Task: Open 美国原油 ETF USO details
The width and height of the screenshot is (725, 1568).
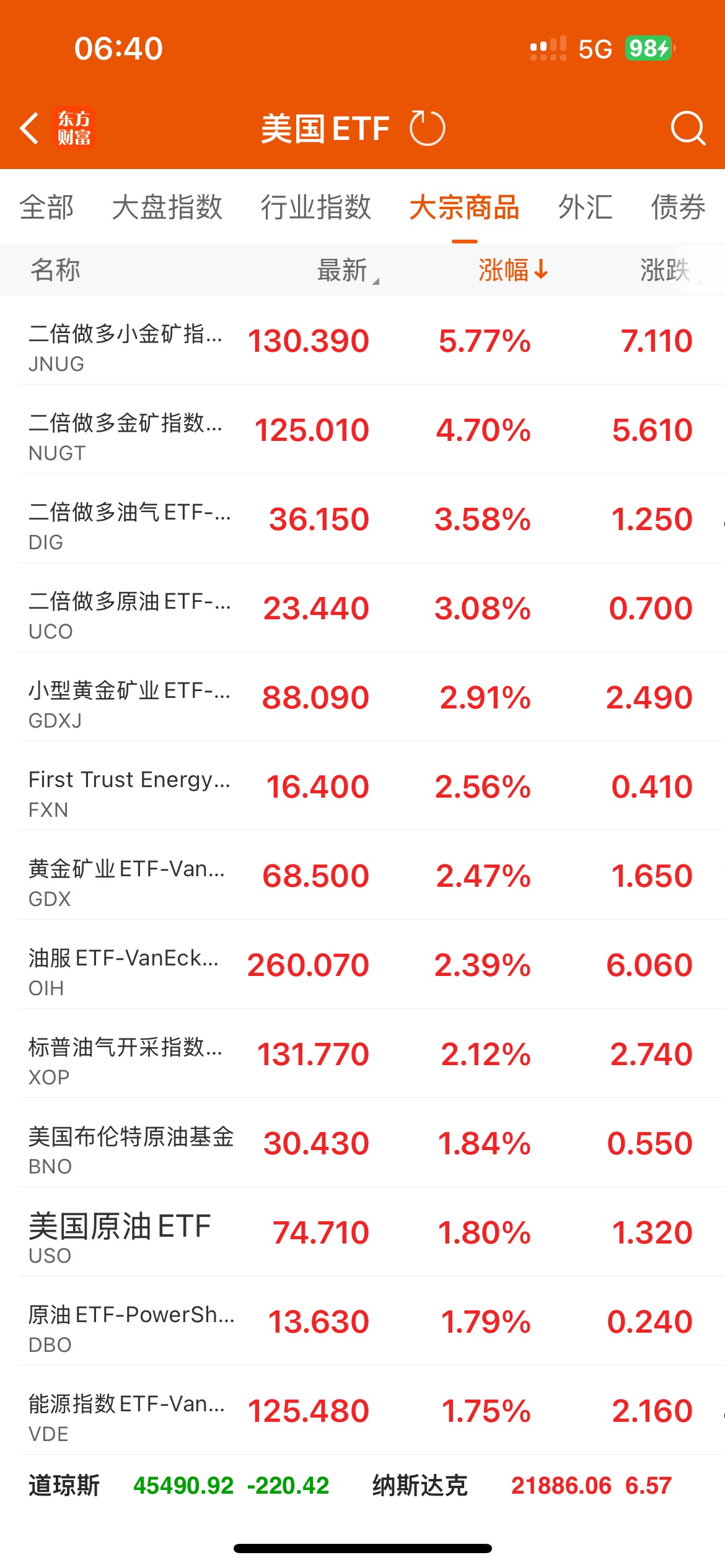Action: [362, 1232]
